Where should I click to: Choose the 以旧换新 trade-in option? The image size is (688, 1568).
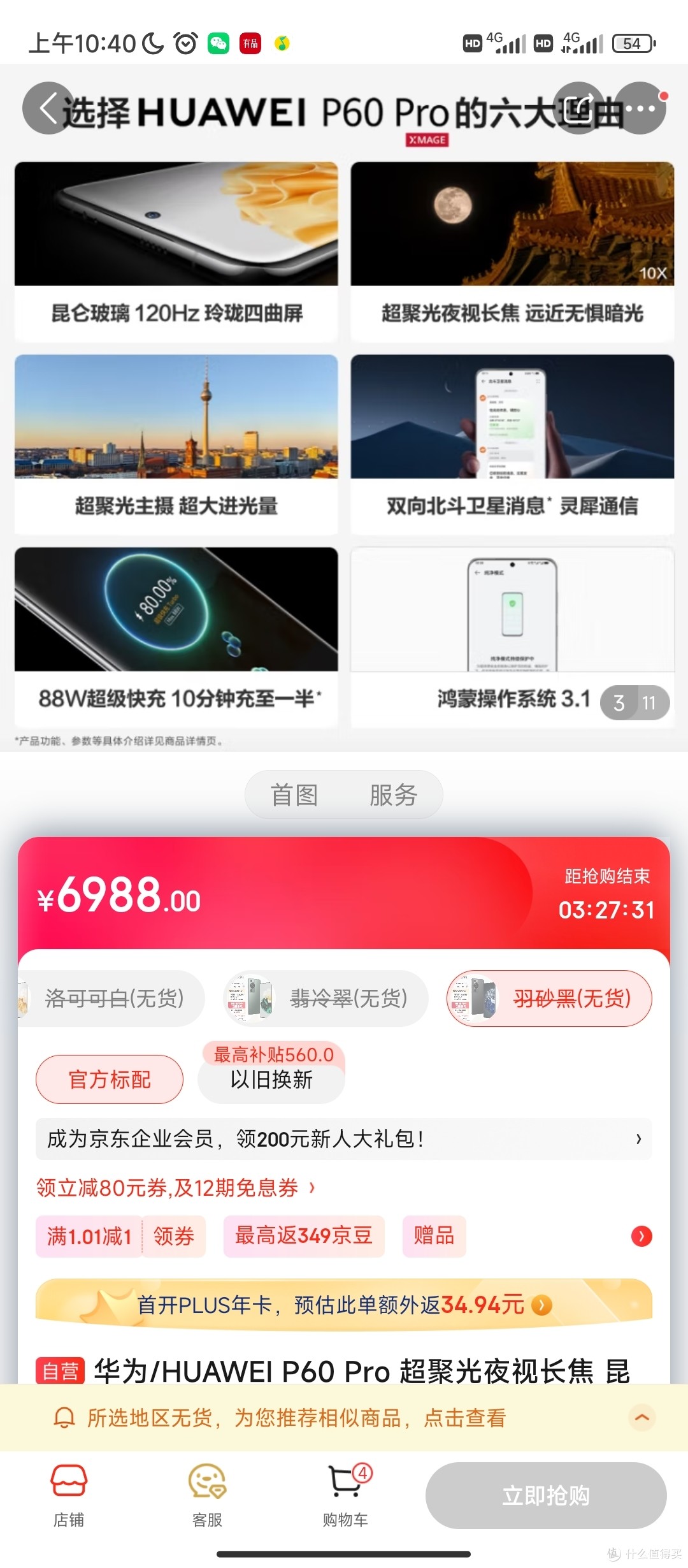[271, 1079]
